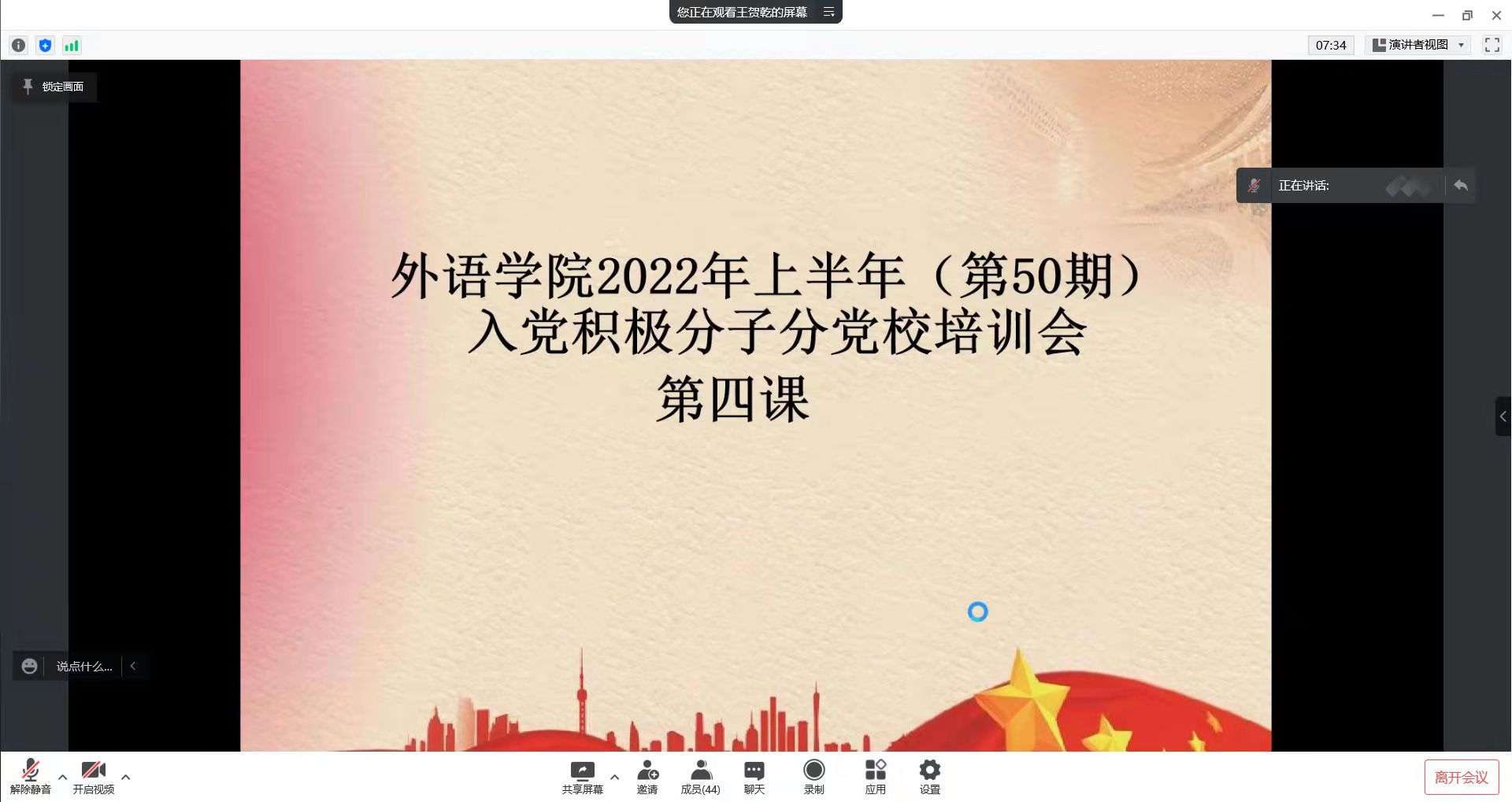Open the emoji picker
The width and height of the screenshot is (1512, 802).
(x=29, y=667)
